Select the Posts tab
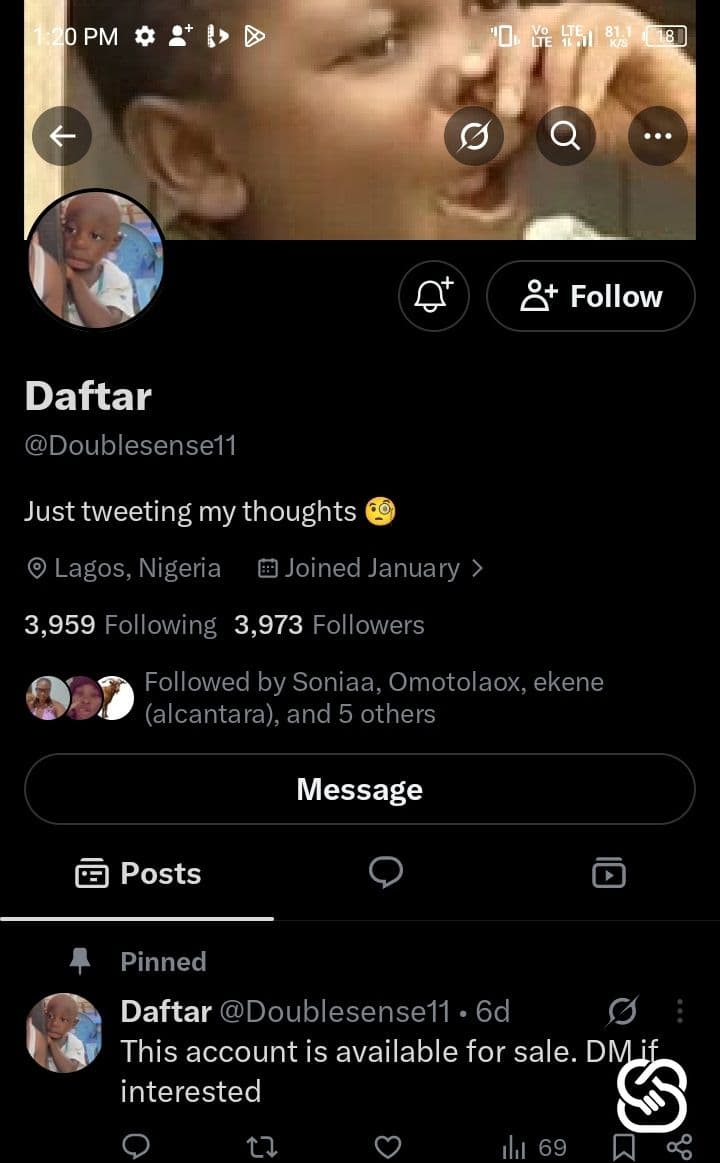Image resolution: width=720 pixels, height=1163 pixels. 138,874
